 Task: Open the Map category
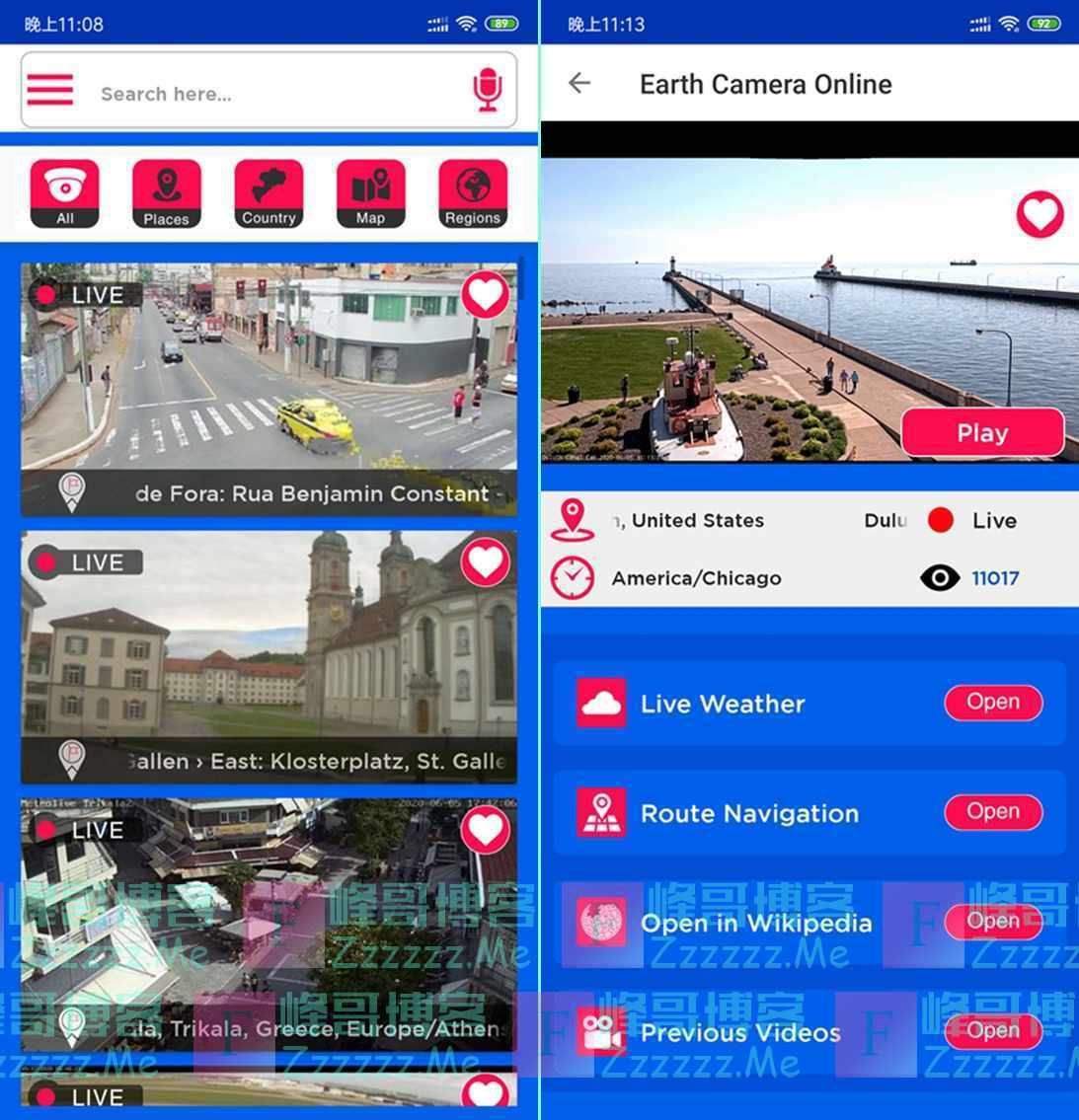tap(370, 193)
